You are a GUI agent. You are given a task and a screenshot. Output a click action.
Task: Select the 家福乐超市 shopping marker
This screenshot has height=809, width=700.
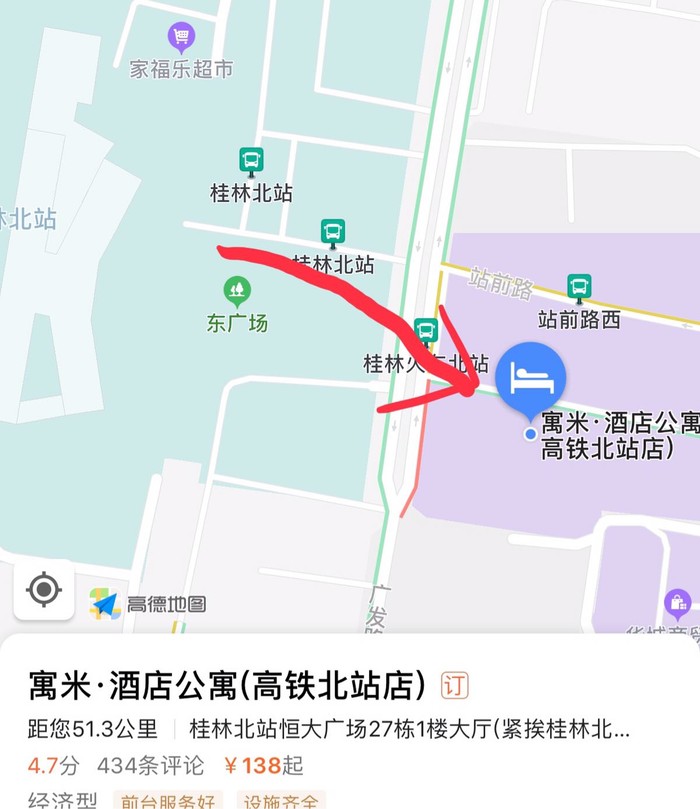coord(181,38)
